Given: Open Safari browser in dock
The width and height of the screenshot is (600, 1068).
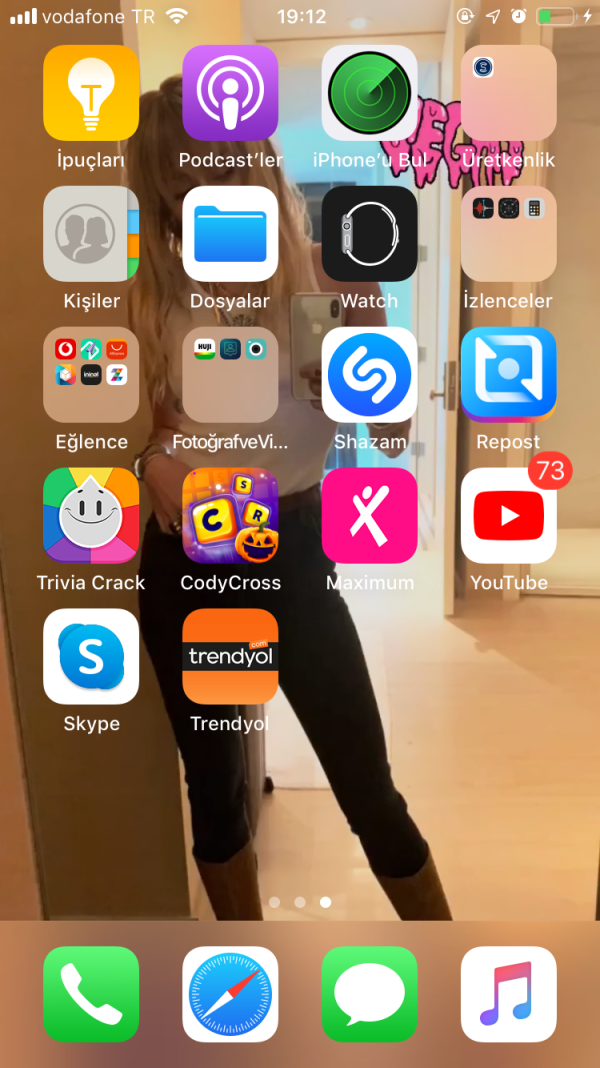Looking at the screenshot, I should coord(230,994).
